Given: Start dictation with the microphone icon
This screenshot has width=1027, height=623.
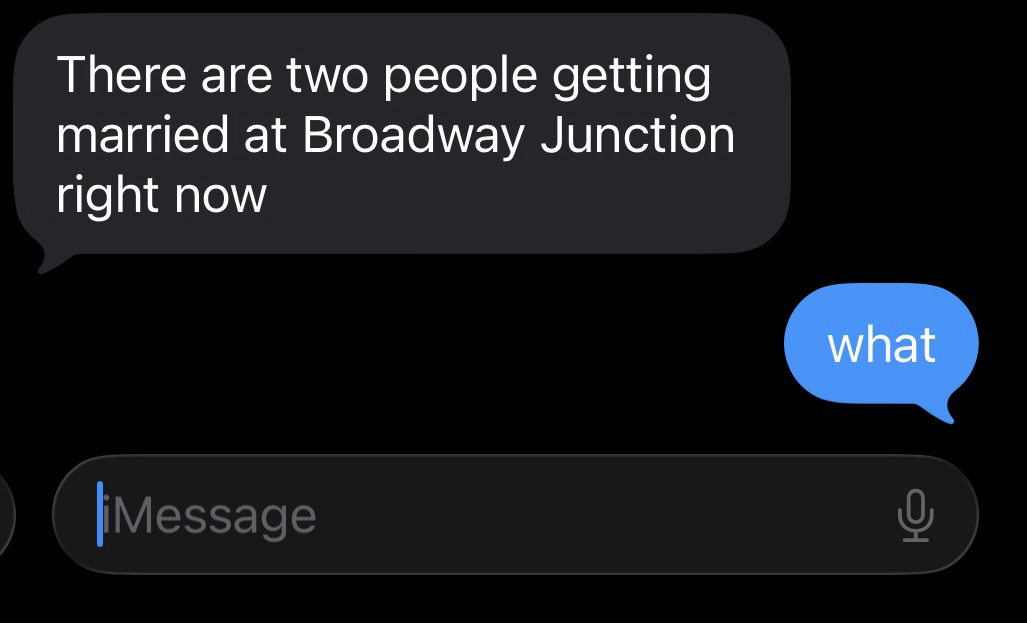Looking at the screenshot, I should tap(914, 517).
